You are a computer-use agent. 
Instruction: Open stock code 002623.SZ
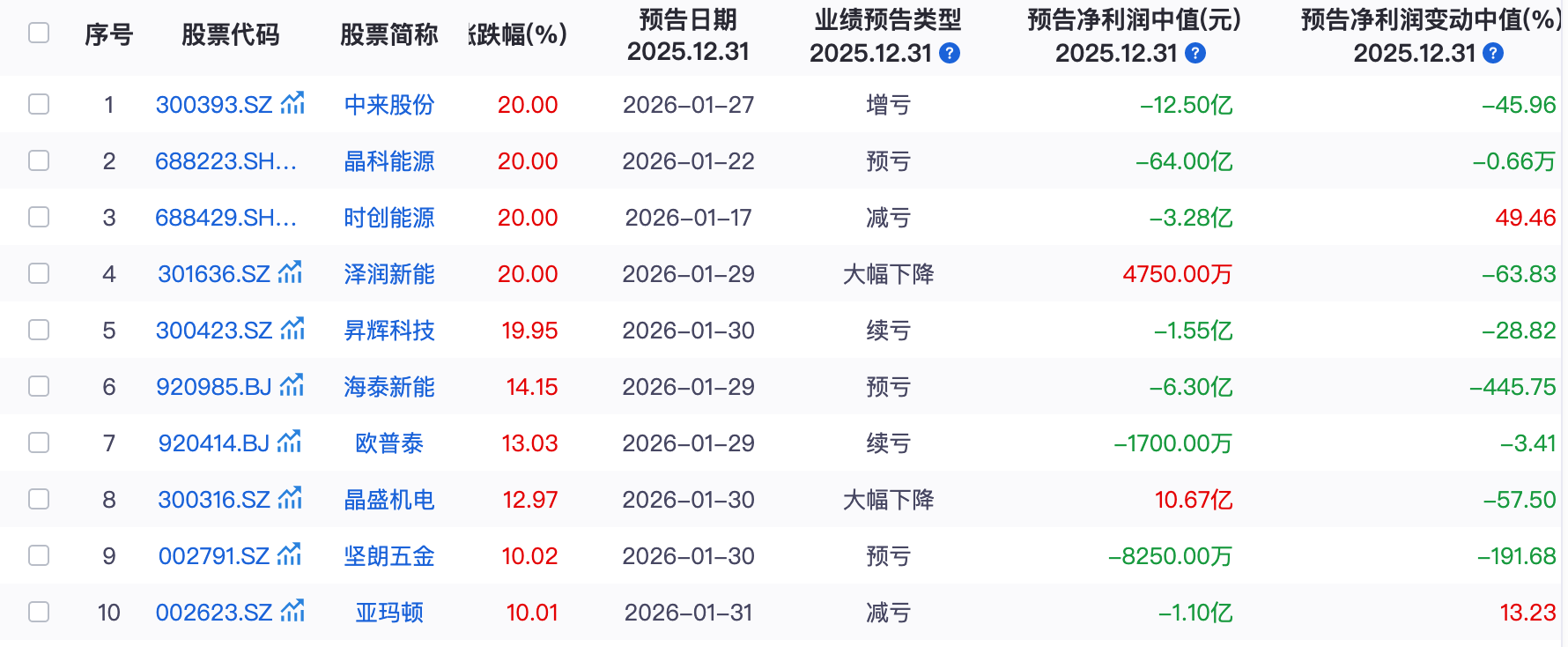point(214,613)
